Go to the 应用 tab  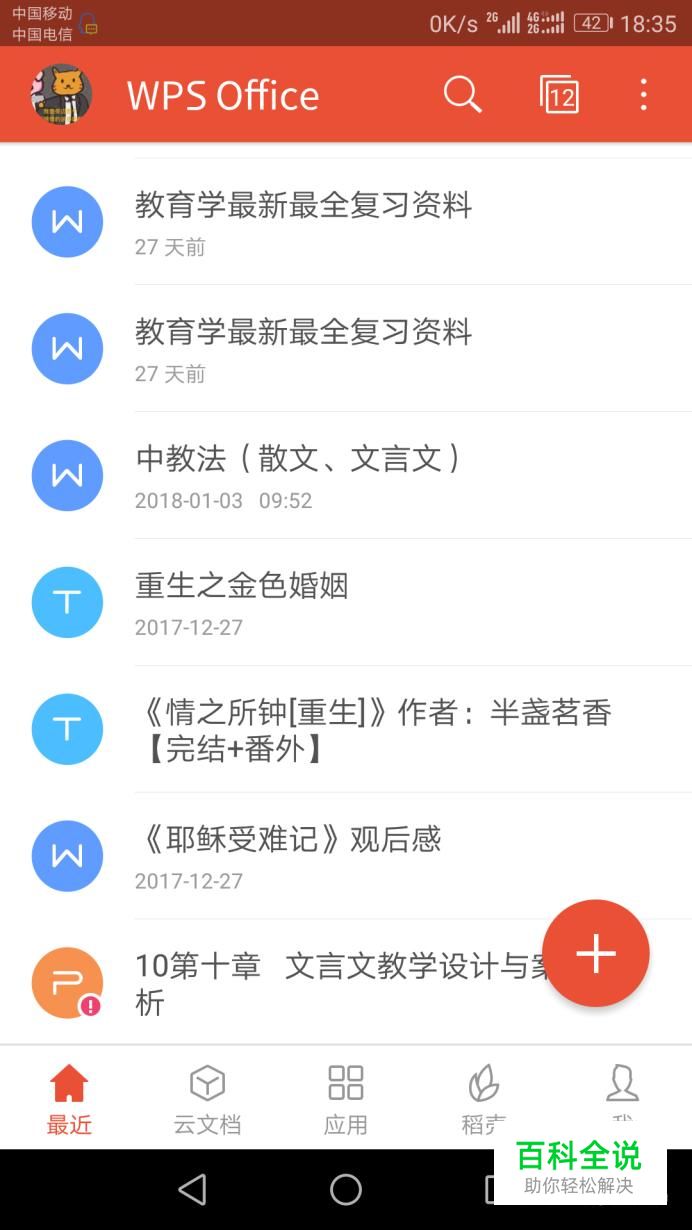tap(346, 1098)
